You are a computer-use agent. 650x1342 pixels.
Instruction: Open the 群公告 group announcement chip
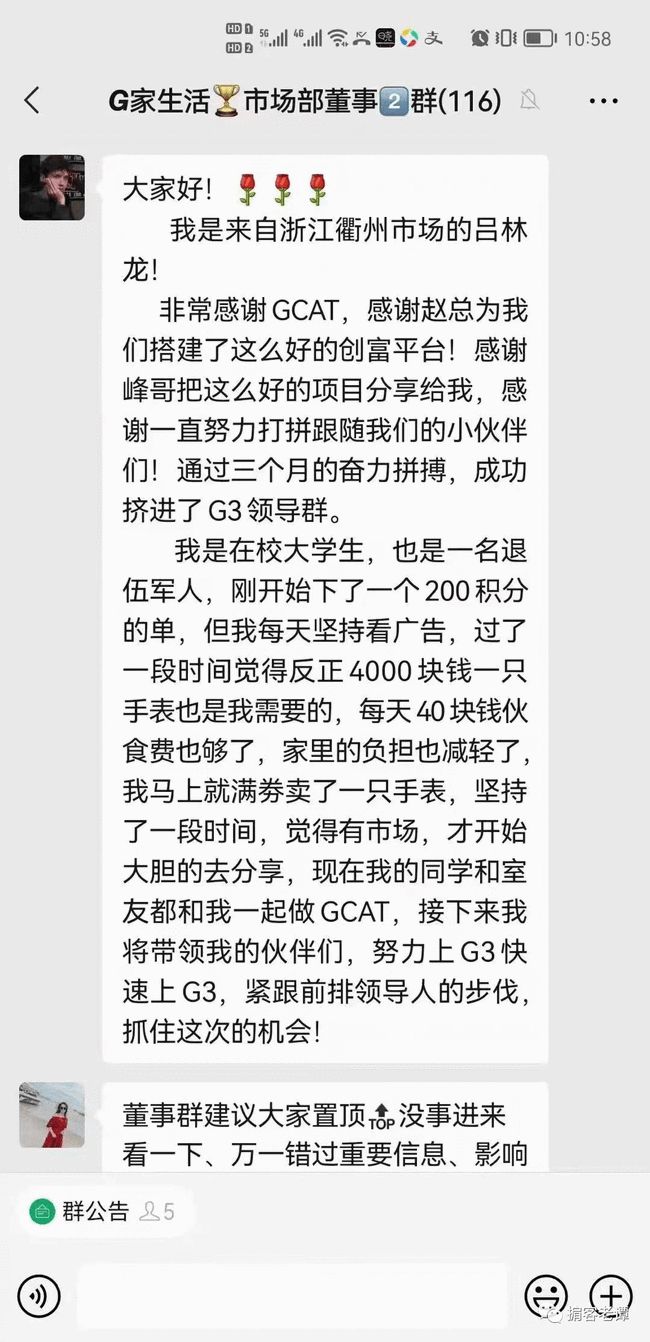[x=100, y=1211]
